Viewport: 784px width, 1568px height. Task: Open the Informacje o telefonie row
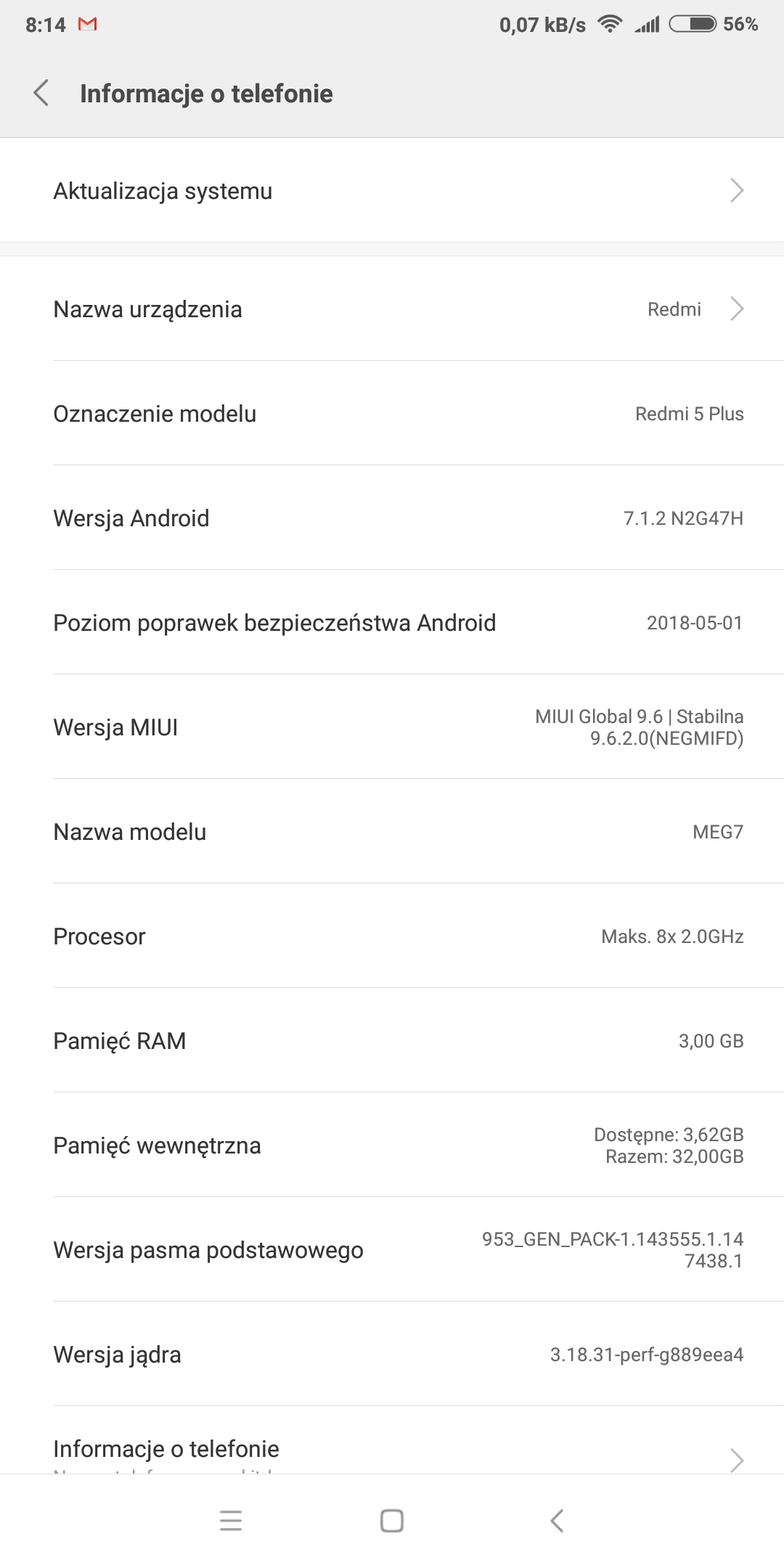coord(392,1450)
